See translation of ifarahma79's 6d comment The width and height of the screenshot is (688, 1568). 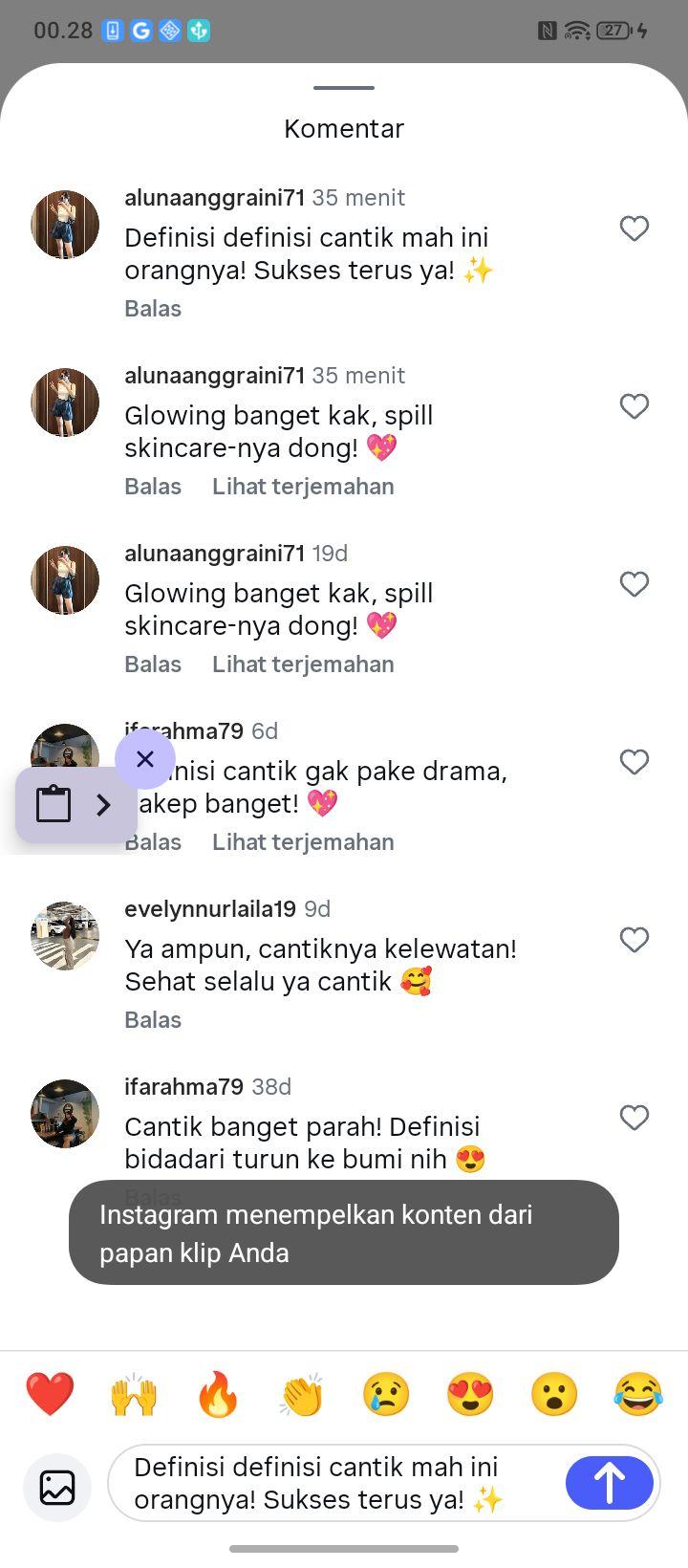(303, 841)
